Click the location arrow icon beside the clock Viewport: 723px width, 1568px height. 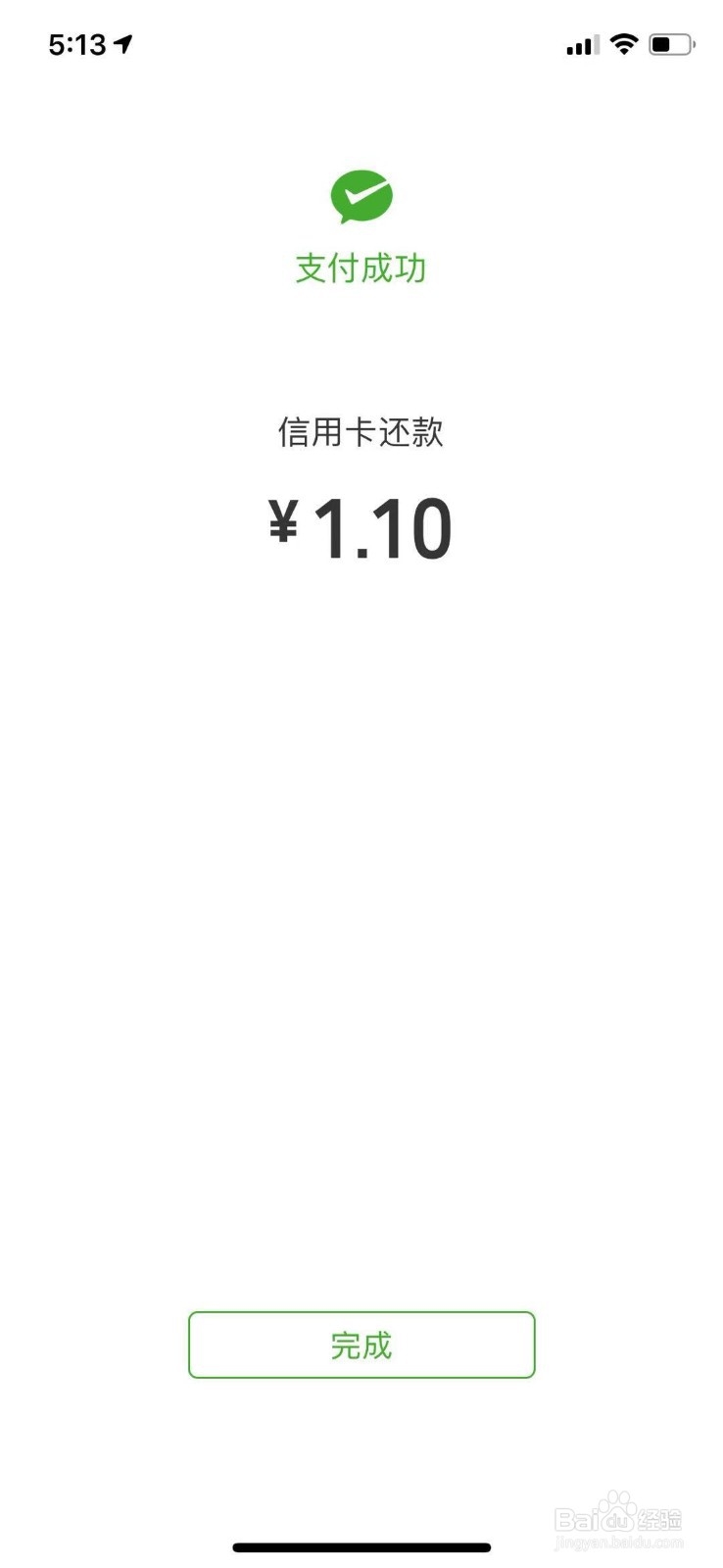tap(121, 43)
